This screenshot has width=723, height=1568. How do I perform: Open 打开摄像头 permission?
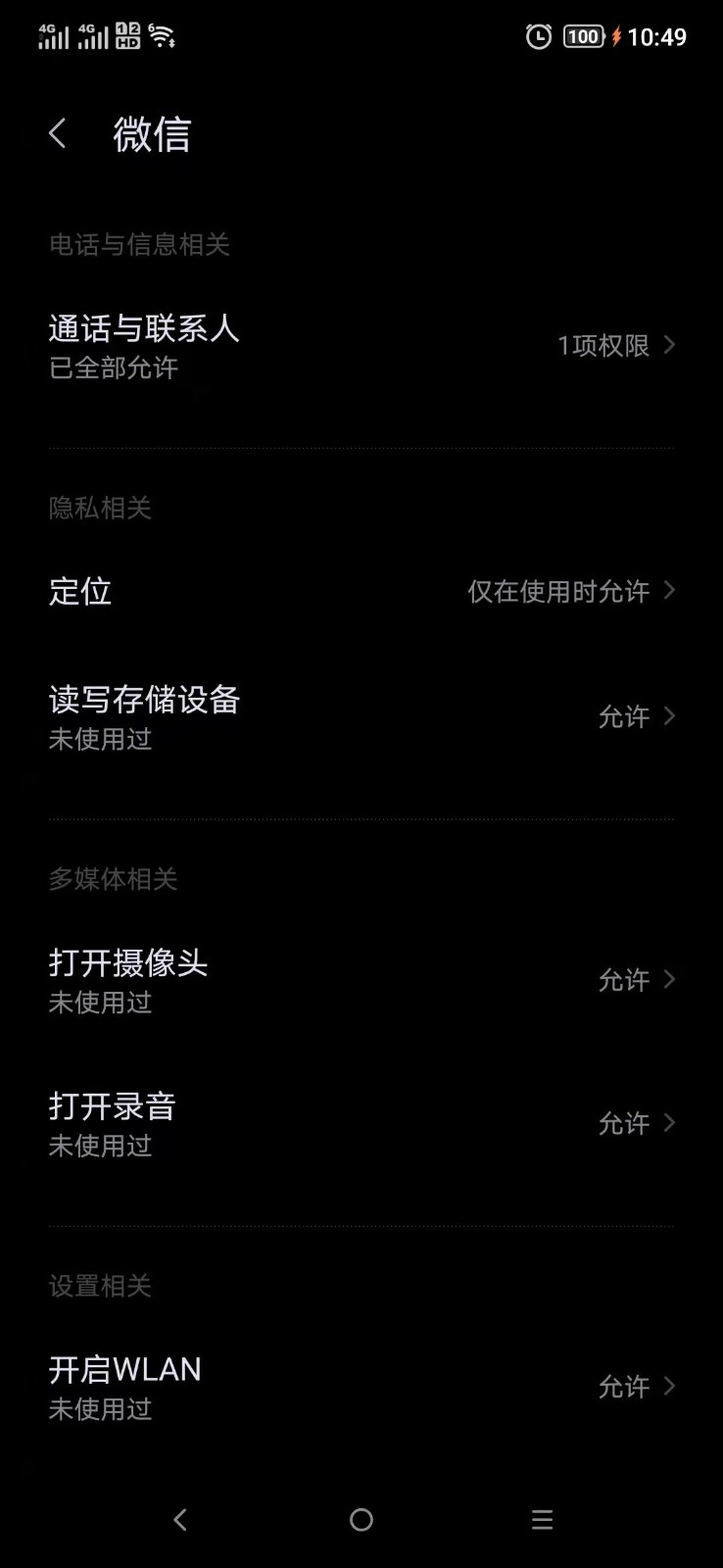coord(361,980)
